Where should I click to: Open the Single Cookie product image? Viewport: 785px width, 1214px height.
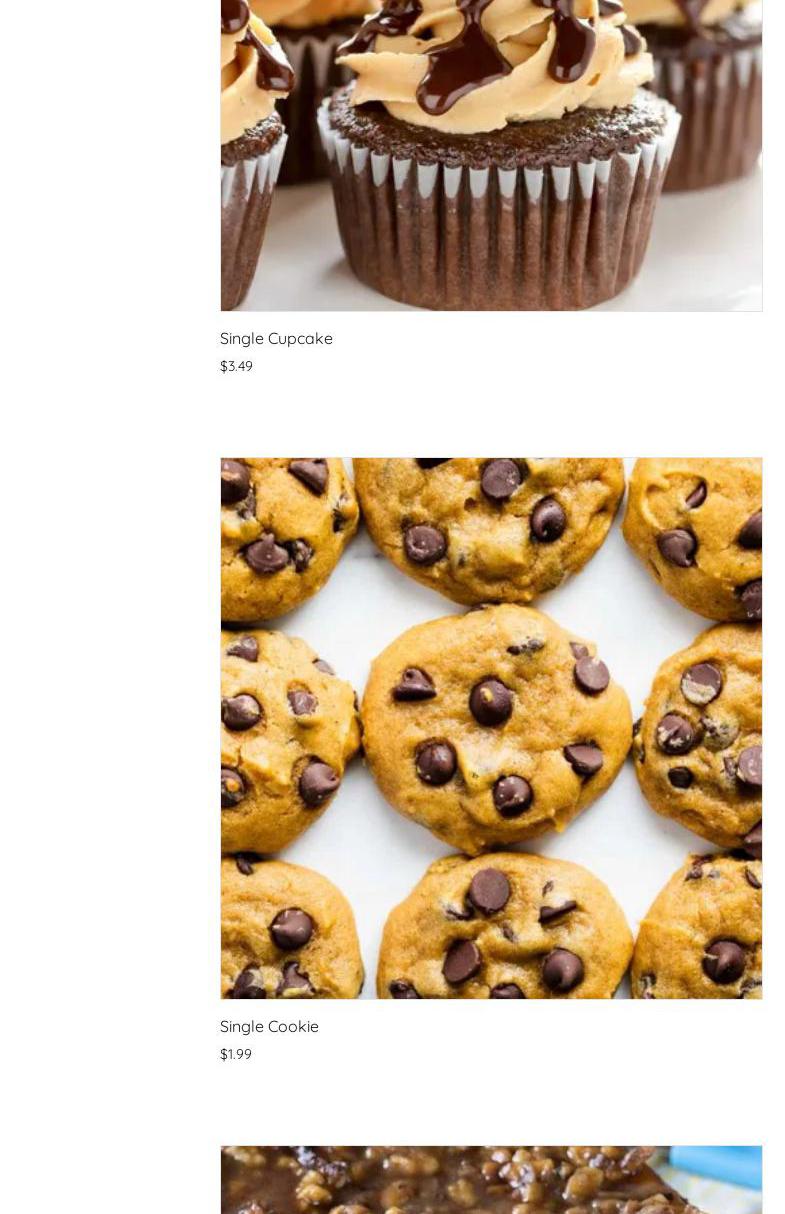coord(491,728)
